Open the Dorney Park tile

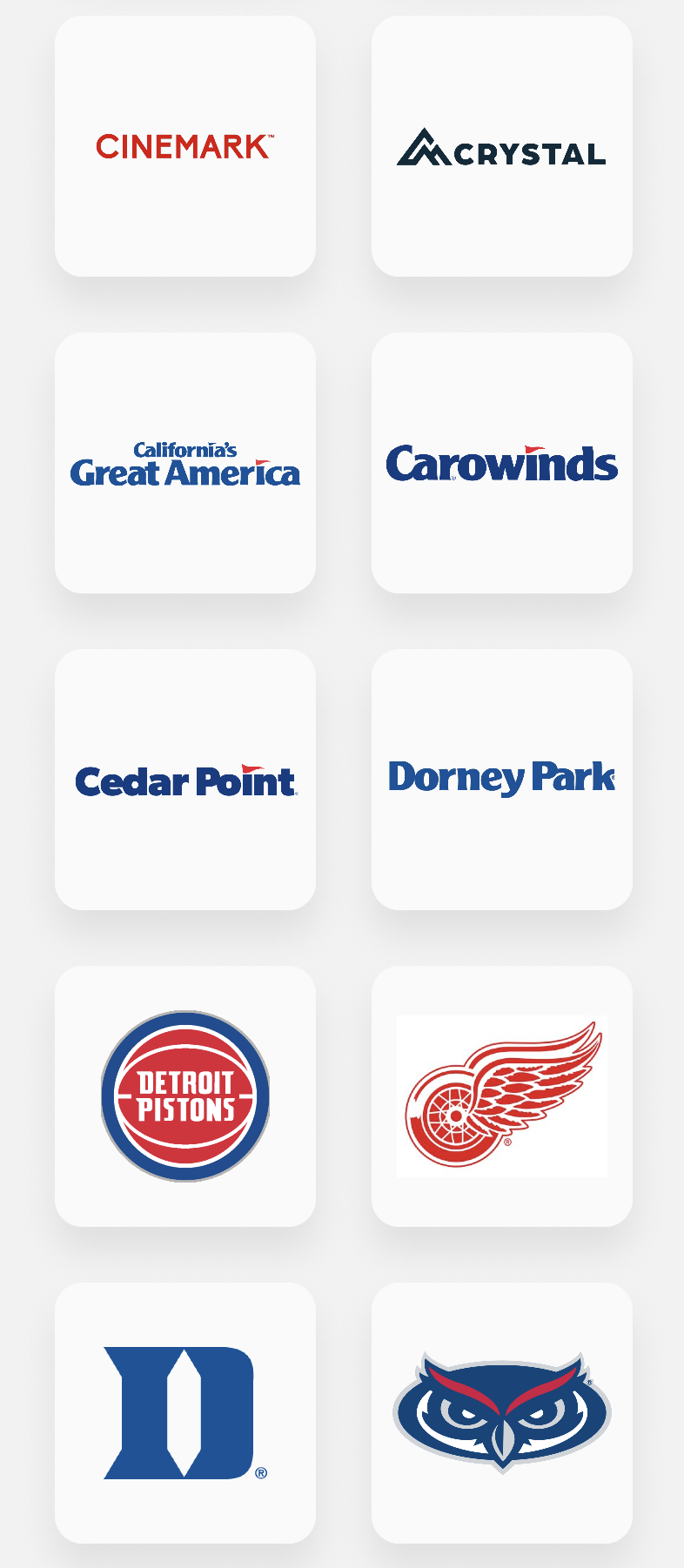[x=501, y=780]
